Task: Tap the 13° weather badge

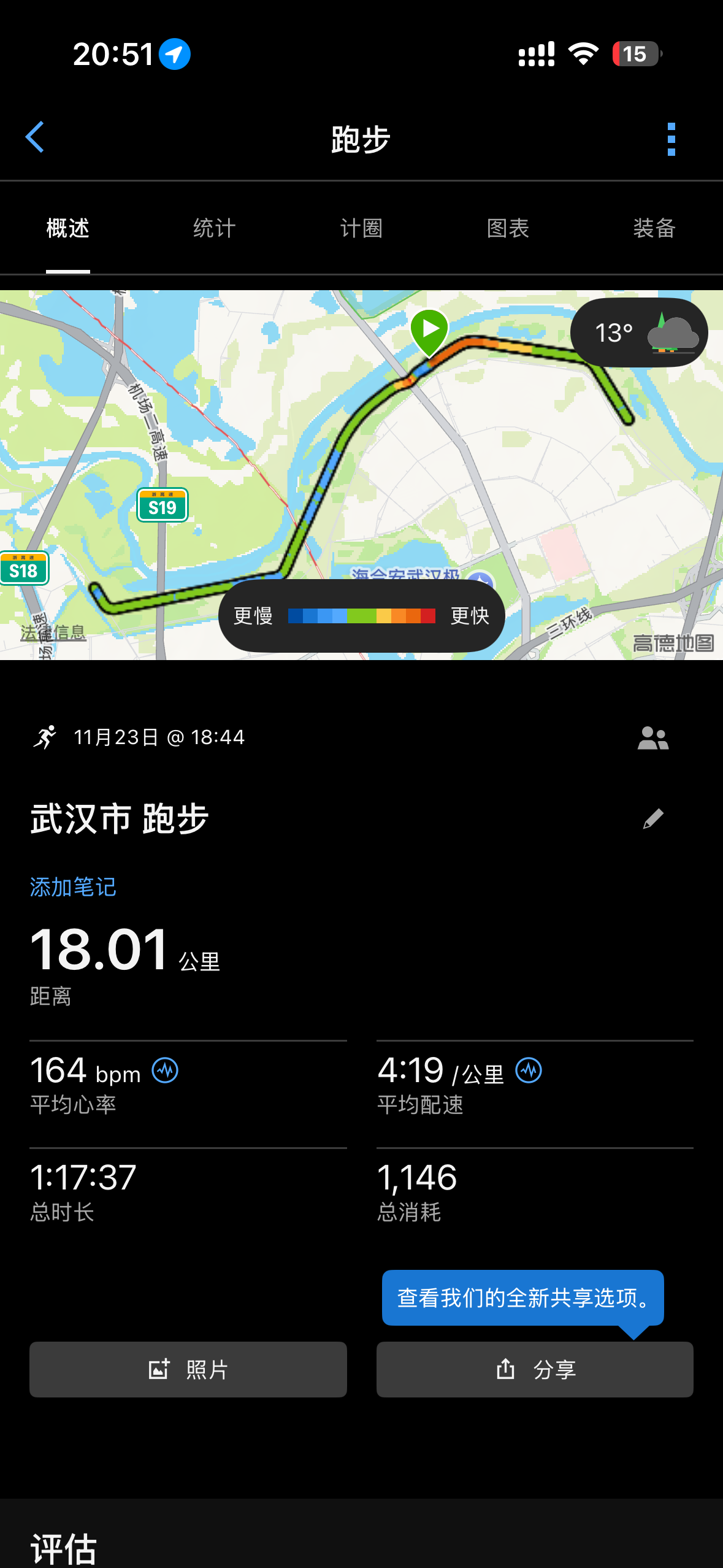Action: pos(638,332)
